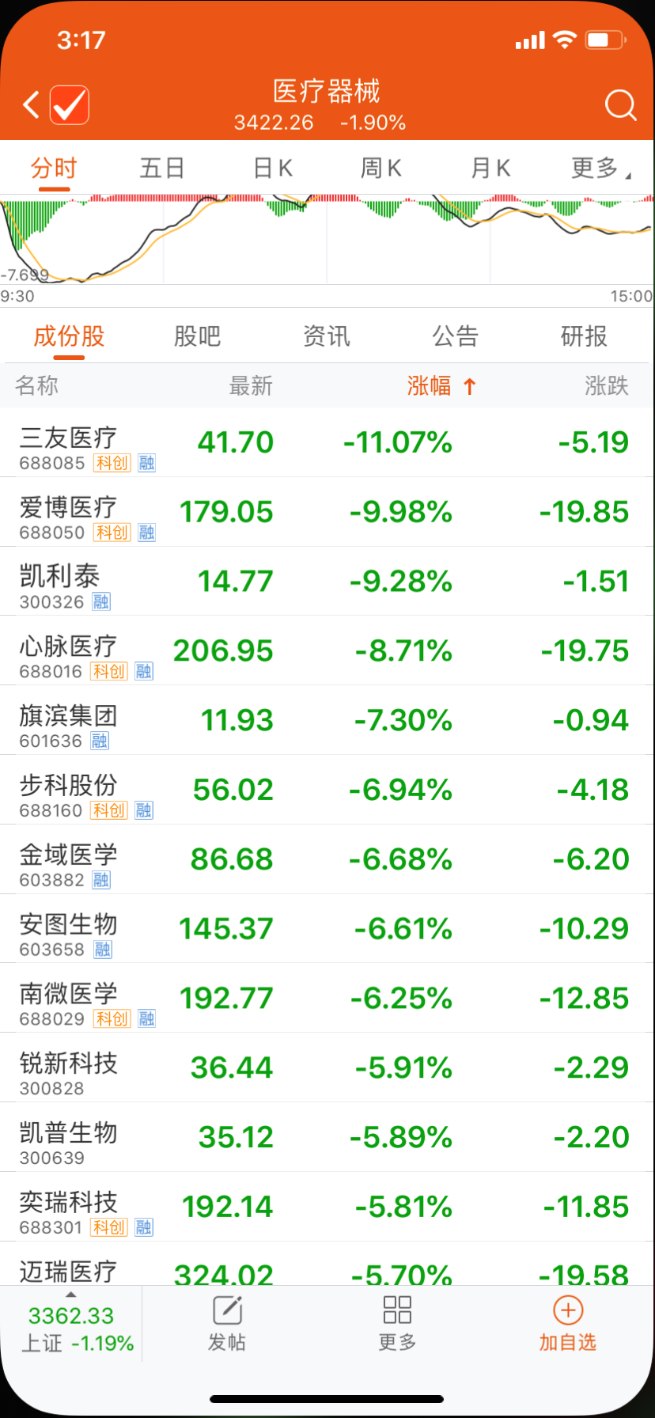655x1418 pixels.
Task: Toggle the watchlist checkmark in header
Action: (70, 104)
